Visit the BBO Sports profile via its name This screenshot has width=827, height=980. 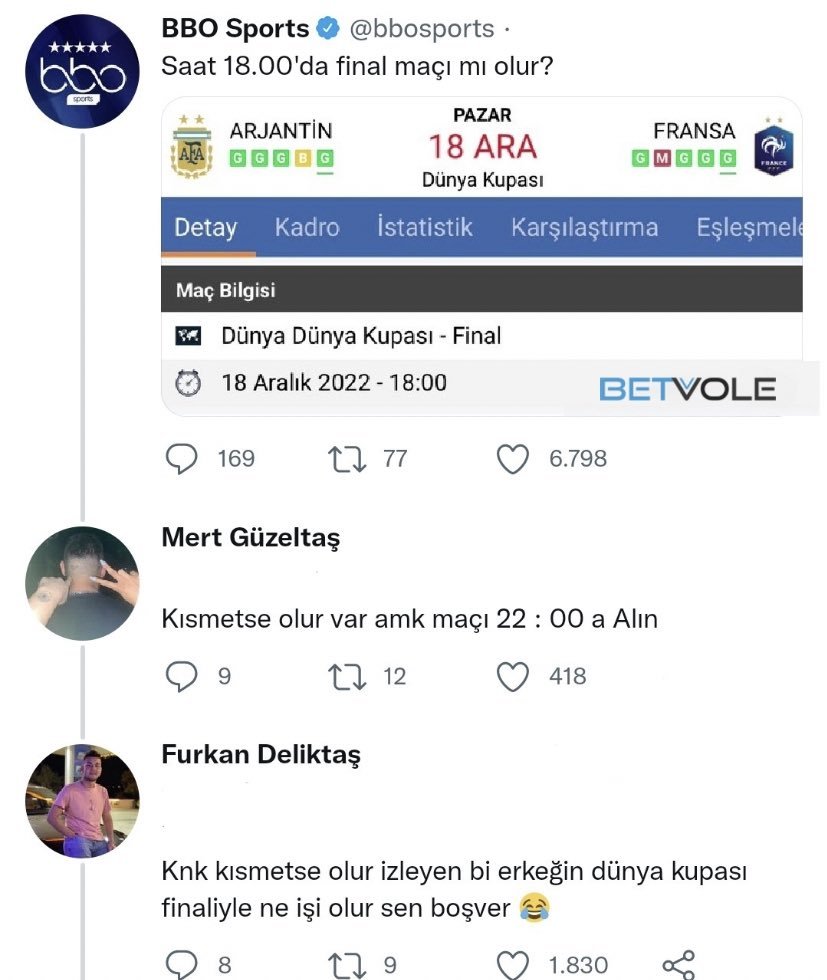(x=235, y=29)
